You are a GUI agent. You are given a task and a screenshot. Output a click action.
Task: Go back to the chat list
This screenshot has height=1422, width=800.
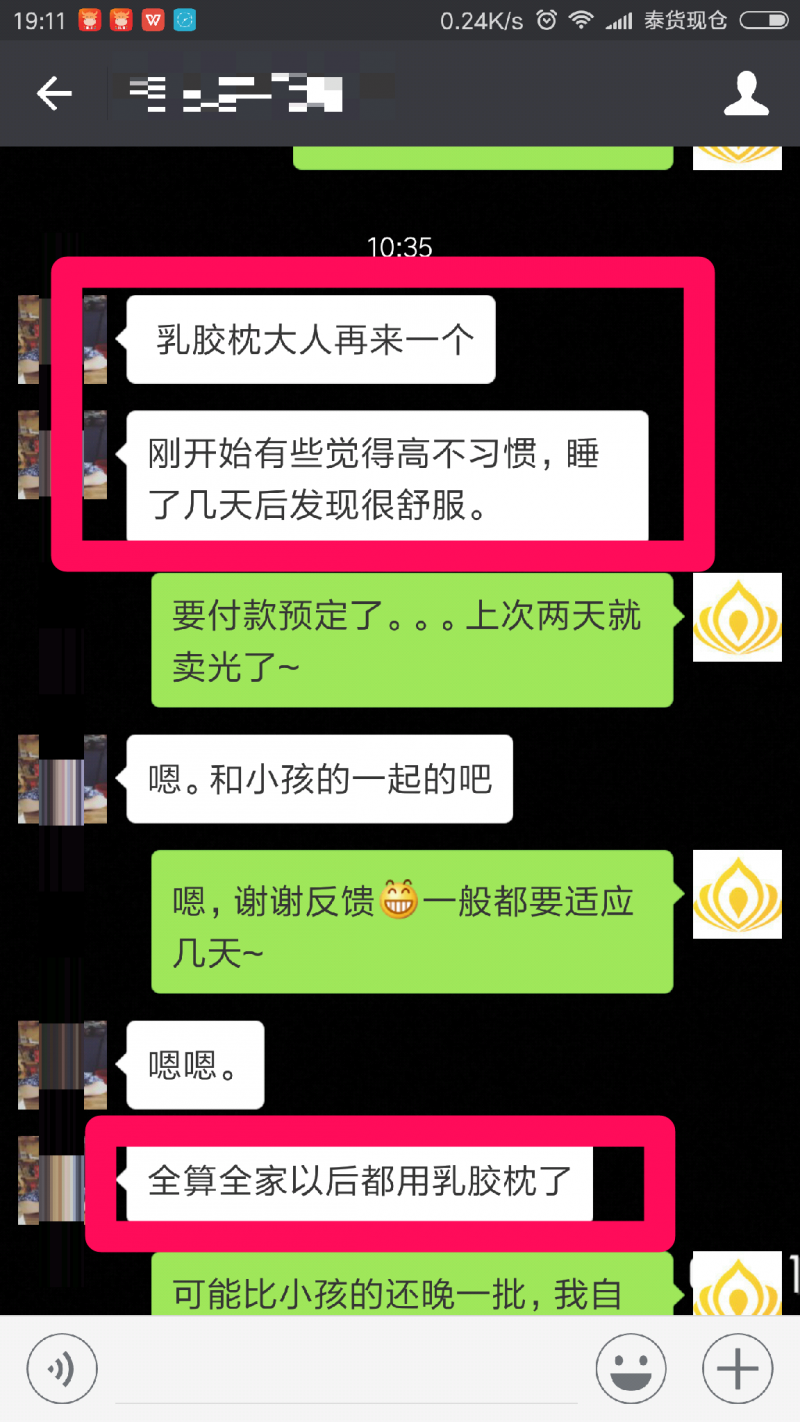click(x=54, y=94)
